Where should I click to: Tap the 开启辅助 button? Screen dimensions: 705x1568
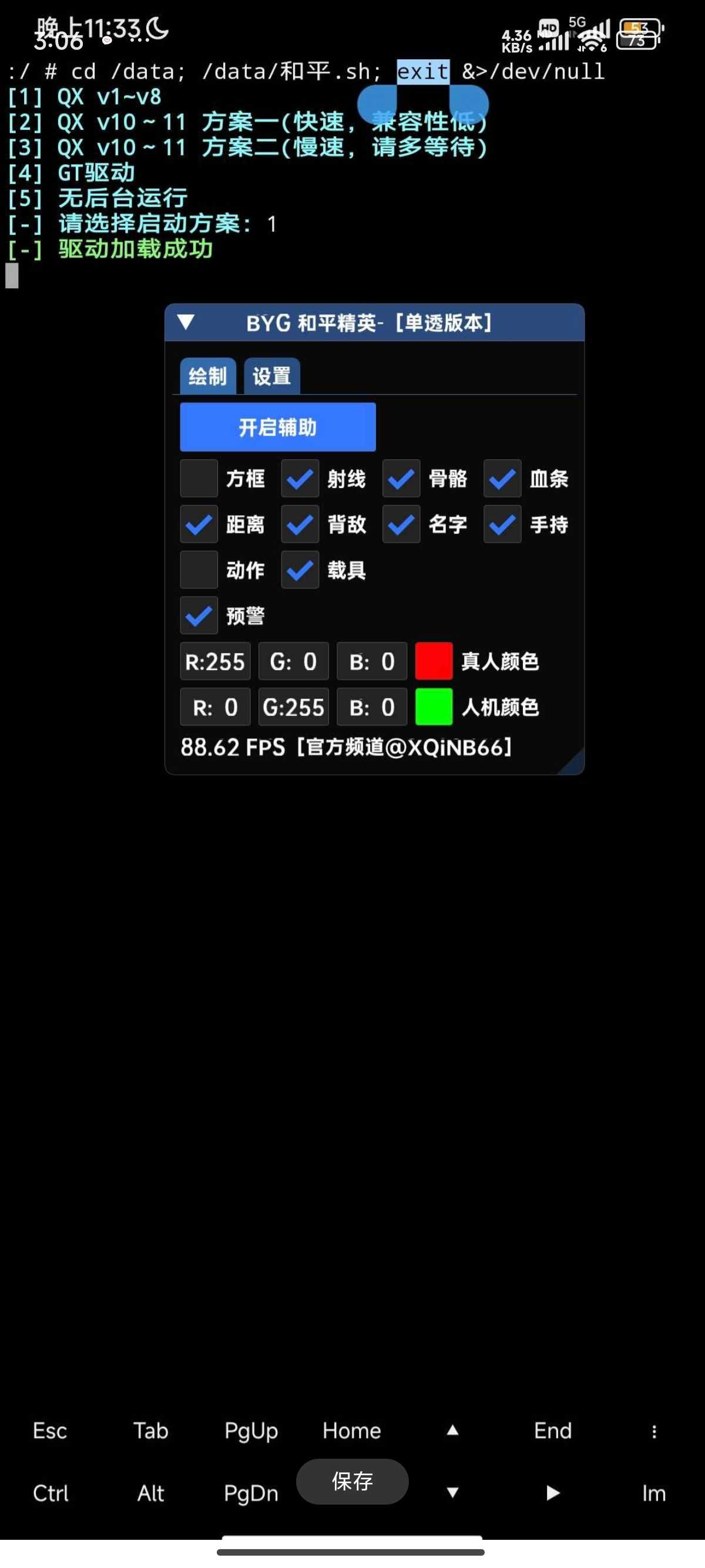tap(278, 427)
